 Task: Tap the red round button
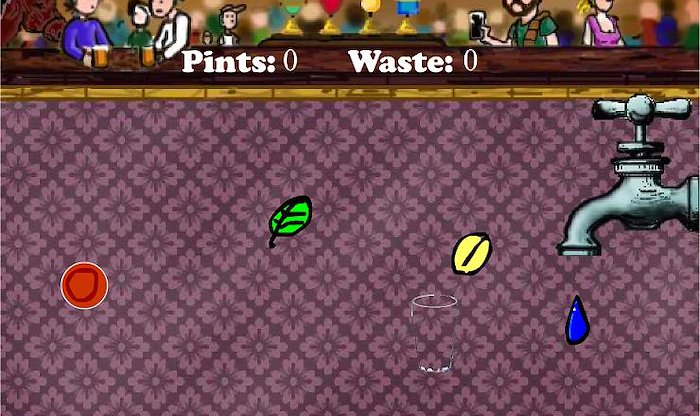(84, 285)
